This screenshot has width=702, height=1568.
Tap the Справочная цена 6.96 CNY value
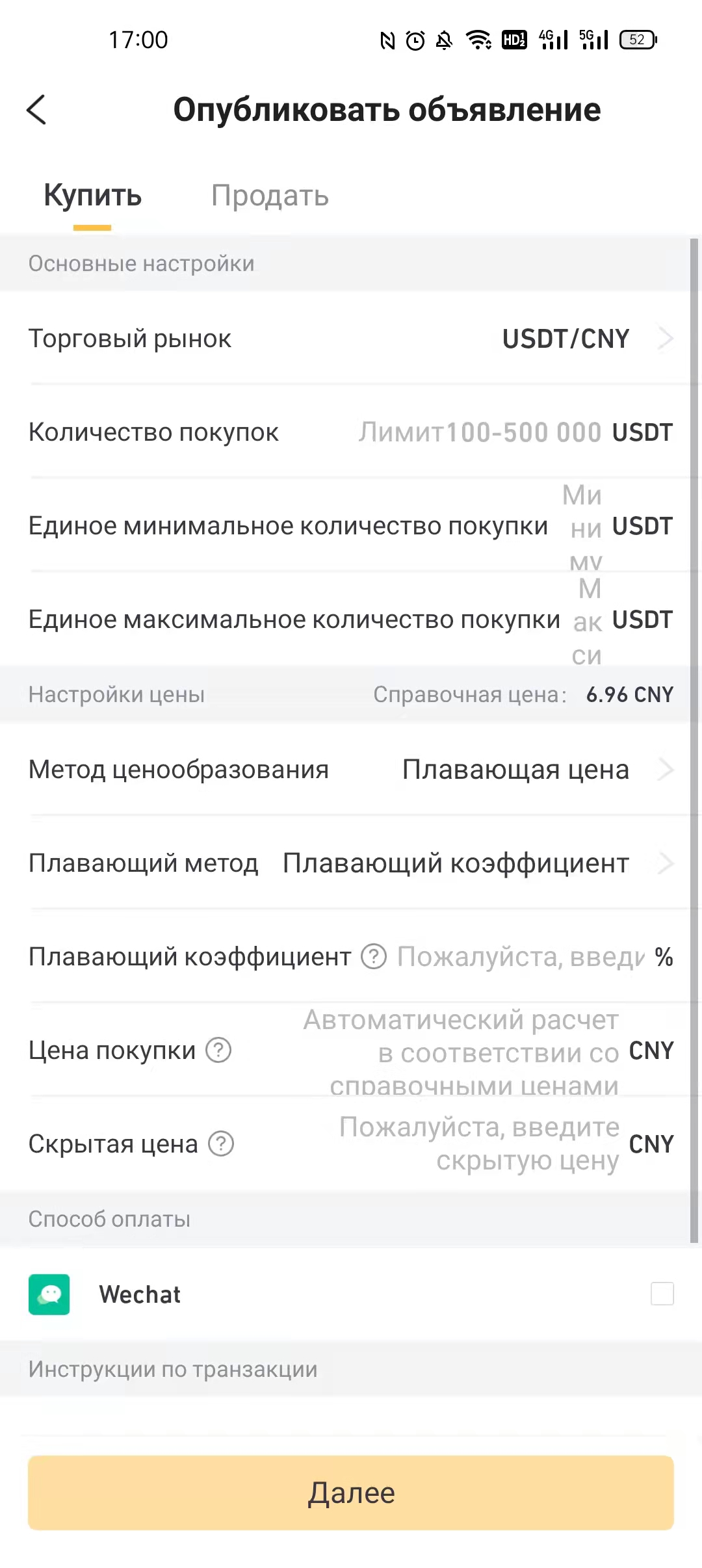[x=629, y=694]
